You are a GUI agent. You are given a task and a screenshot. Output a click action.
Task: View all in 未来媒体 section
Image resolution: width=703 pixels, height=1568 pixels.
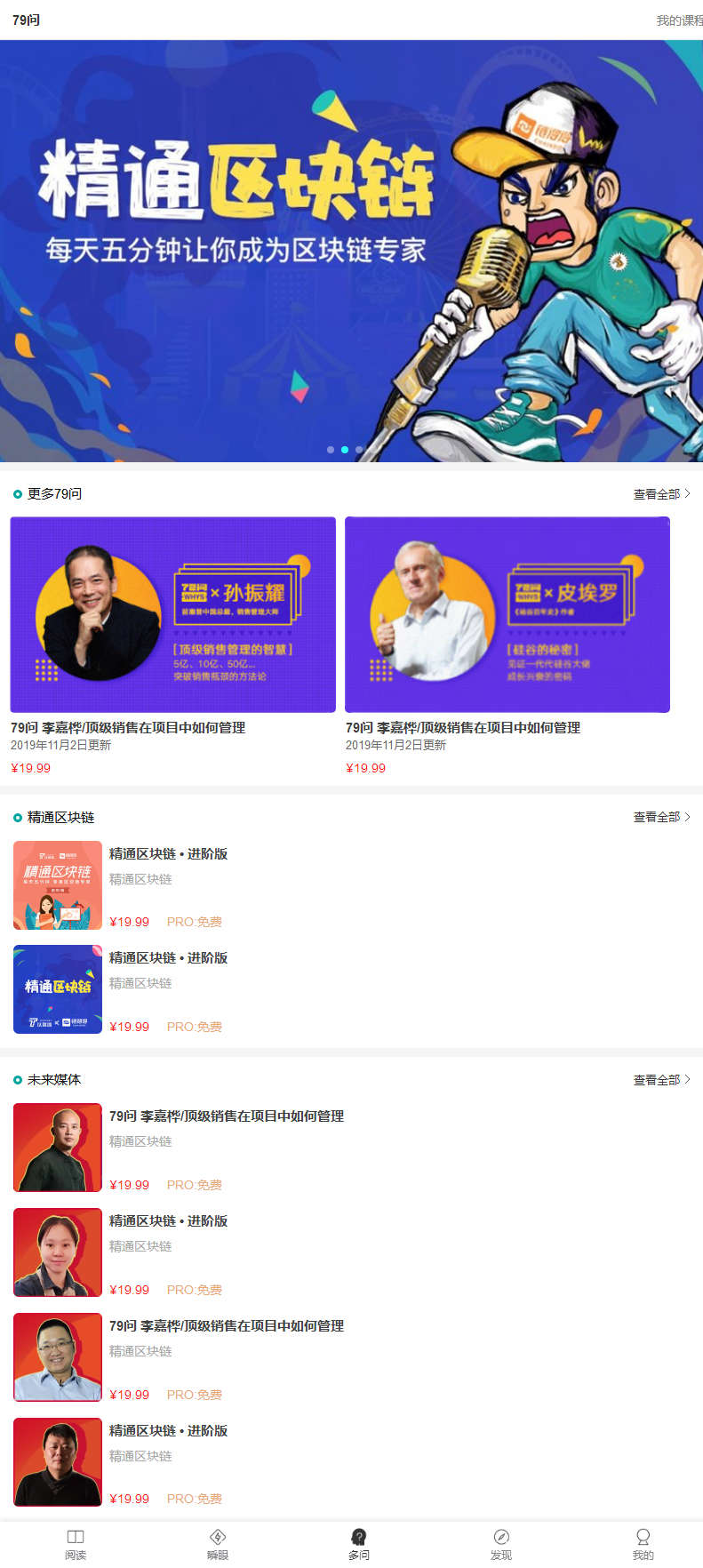coord(660,1080)
